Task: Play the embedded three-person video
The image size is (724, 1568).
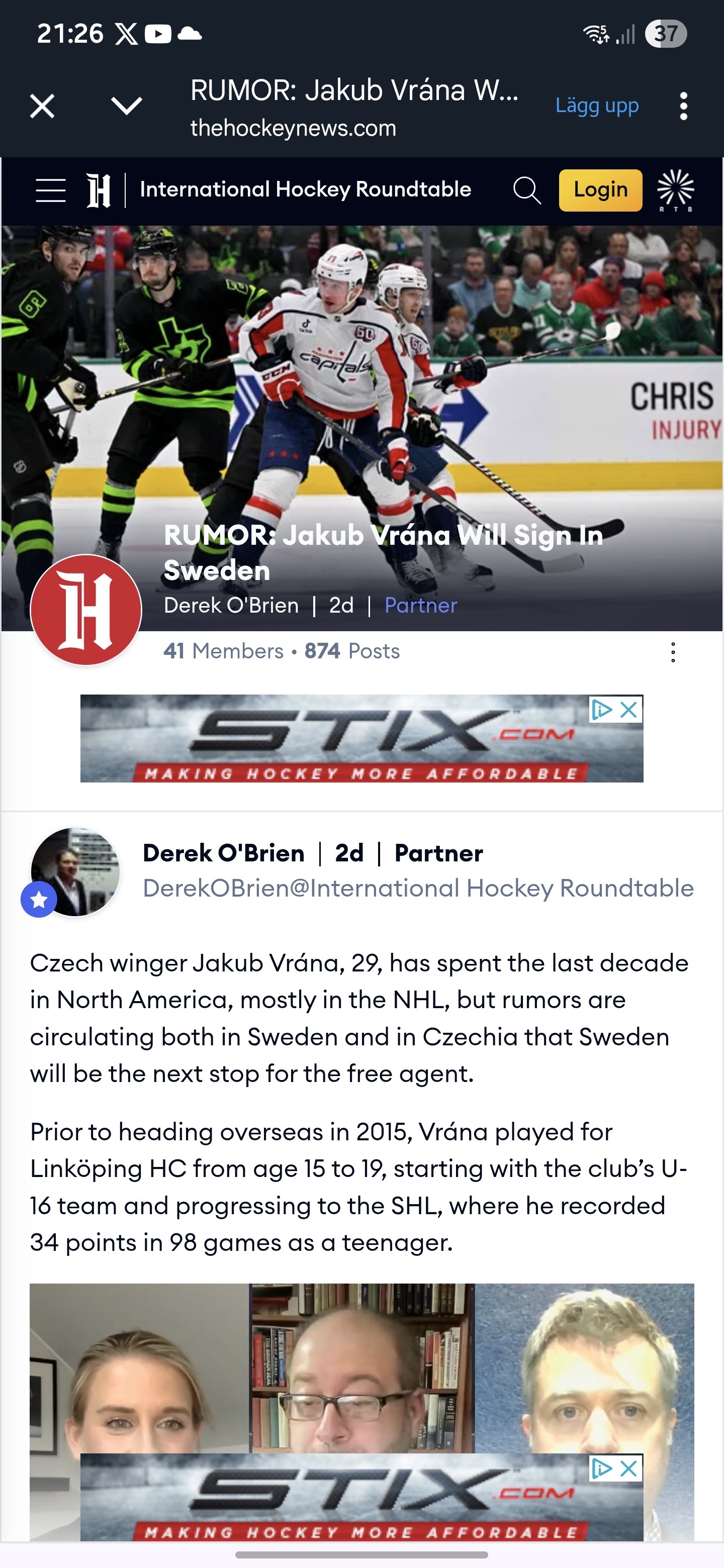Action: click(361, 1369)
